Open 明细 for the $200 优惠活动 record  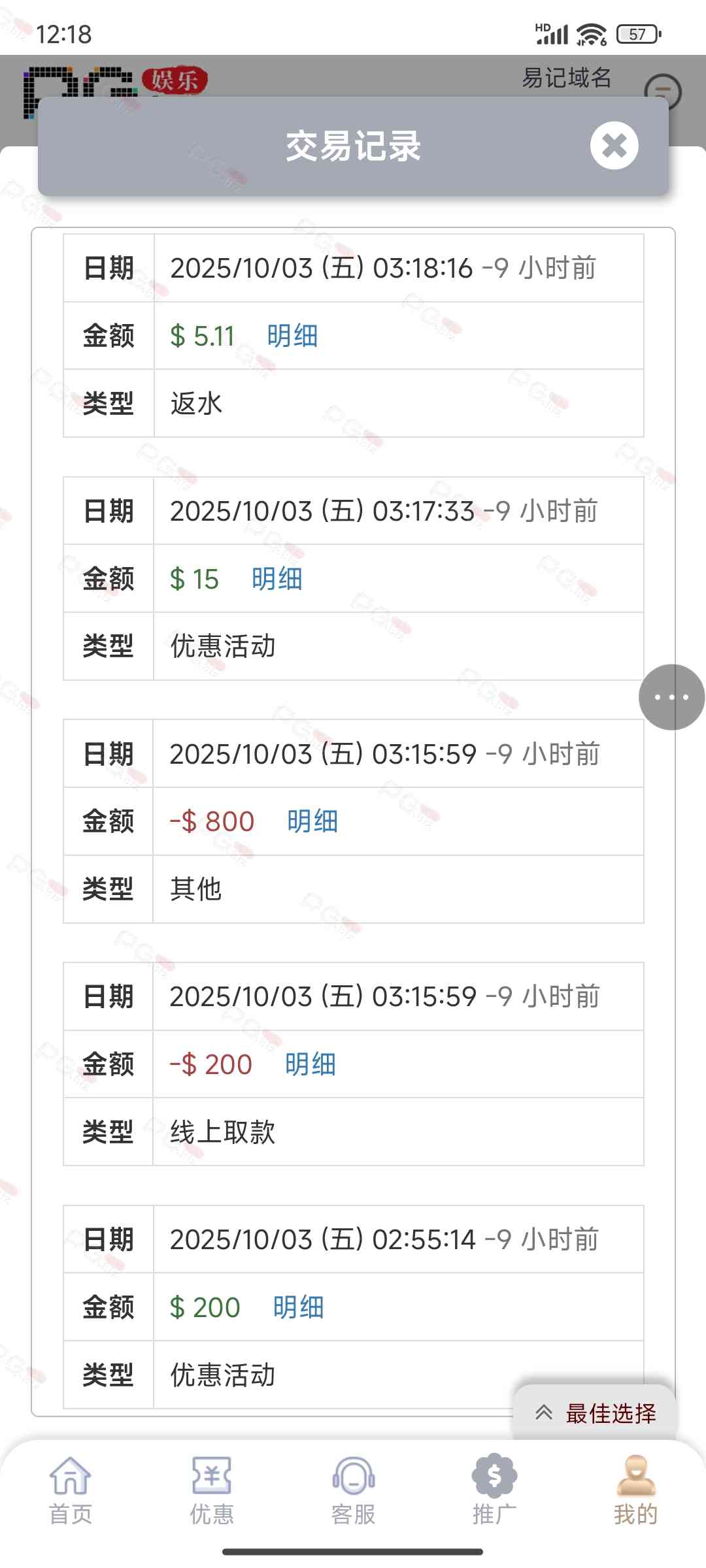point(299,1308)
